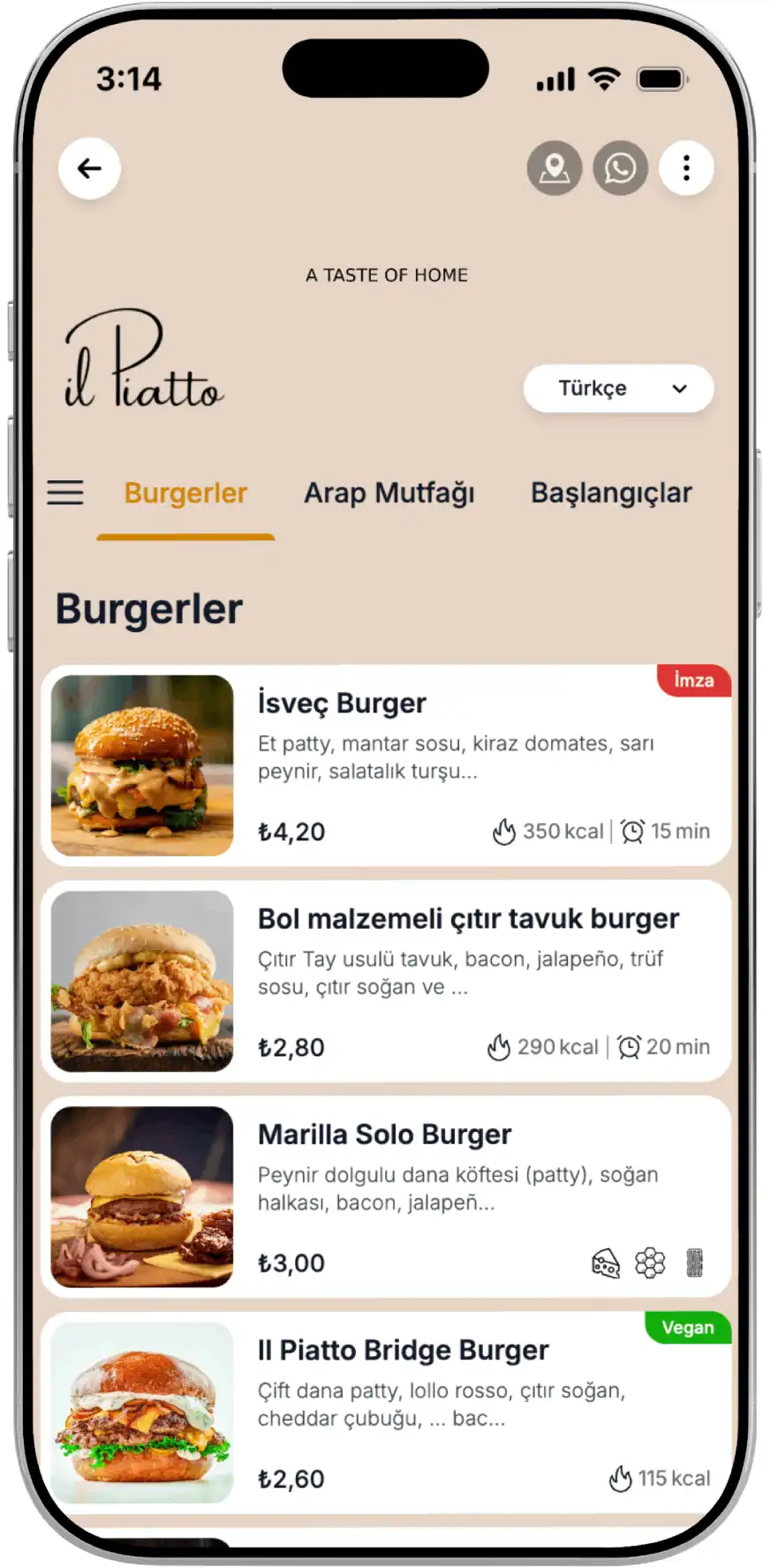This screenshot has width=770, height=1568.
Task: Open the hamburger menu icon
Action: 64,493
